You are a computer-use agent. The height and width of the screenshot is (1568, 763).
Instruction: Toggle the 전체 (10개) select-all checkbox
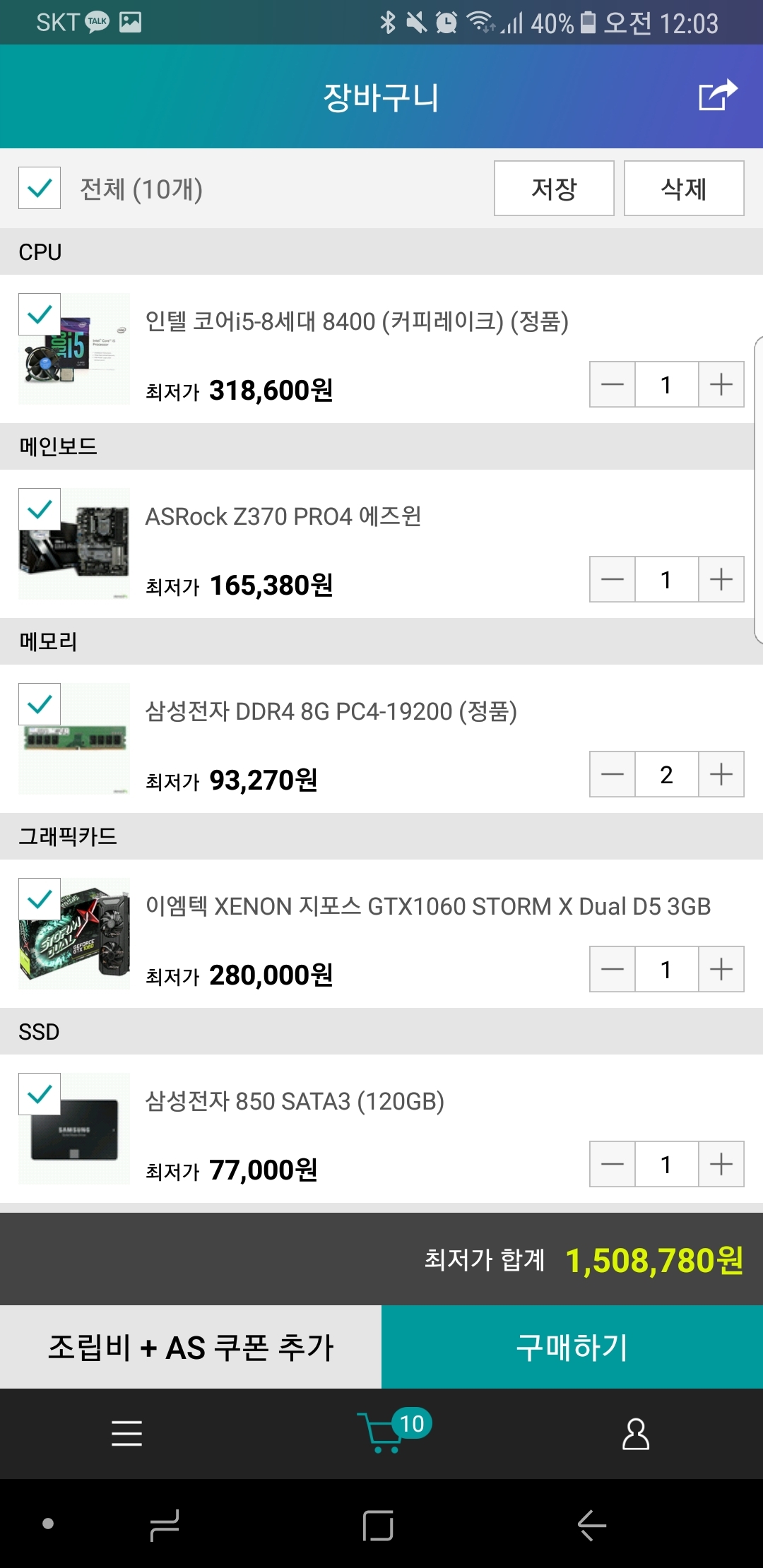click(40, 188)
